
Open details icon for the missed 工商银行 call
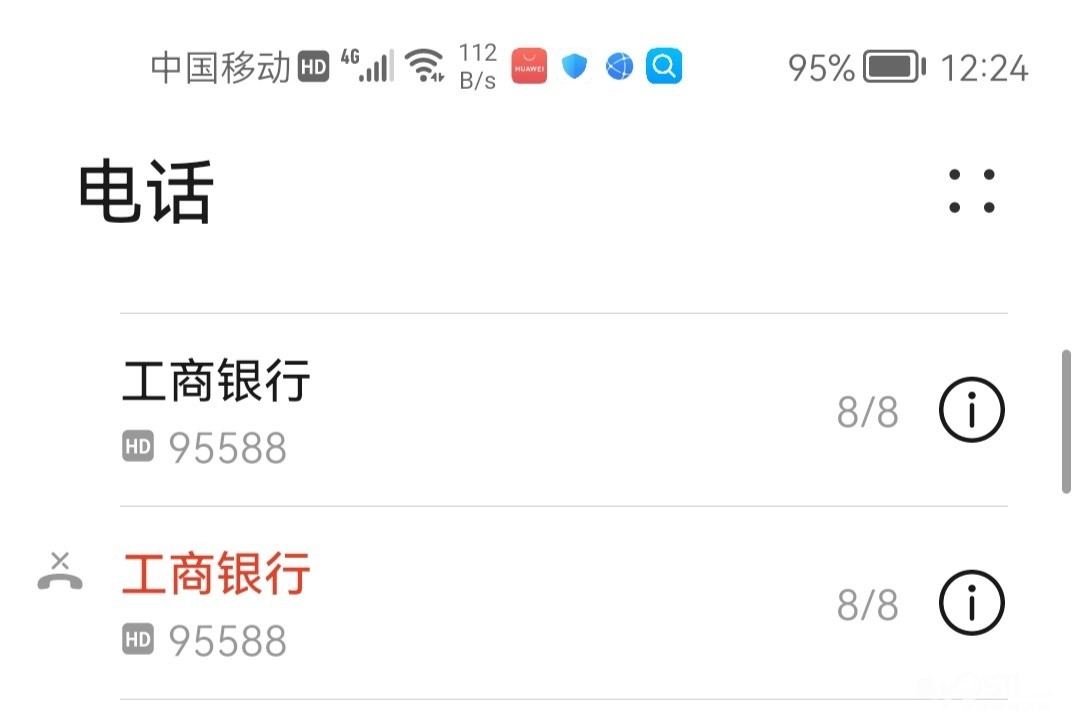pos(971,603)
